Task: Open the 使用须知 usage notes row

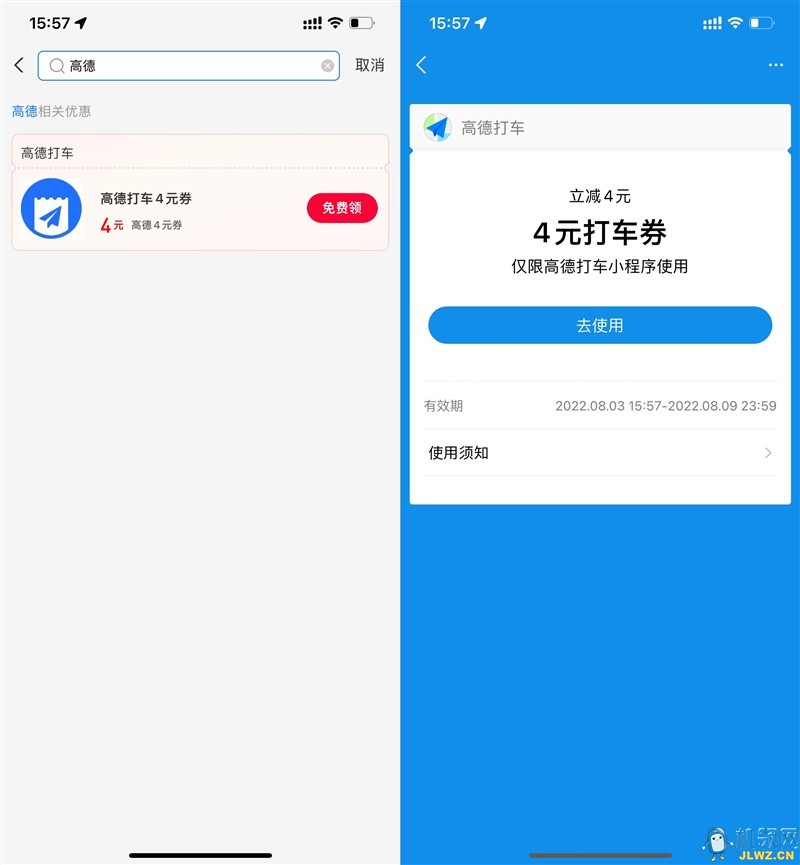Action: point(600,453)
